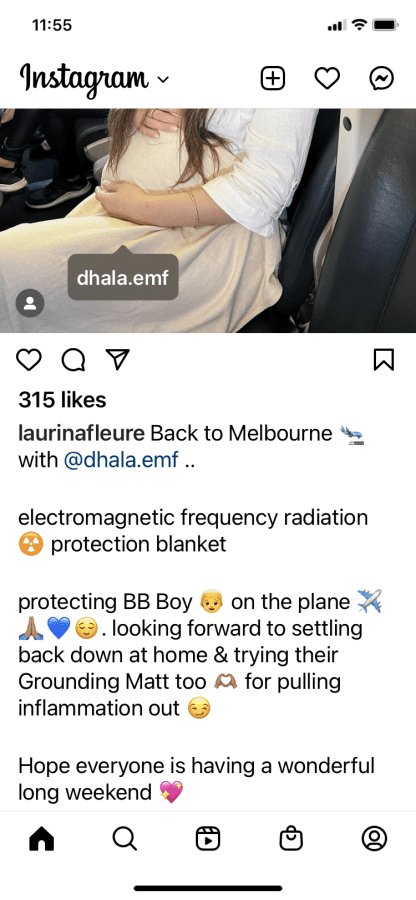Image resolution: width=416 pixels, height=900 pixels.
Task: Tap the dhala.emf photo tag
Action: tap(123, 278)
